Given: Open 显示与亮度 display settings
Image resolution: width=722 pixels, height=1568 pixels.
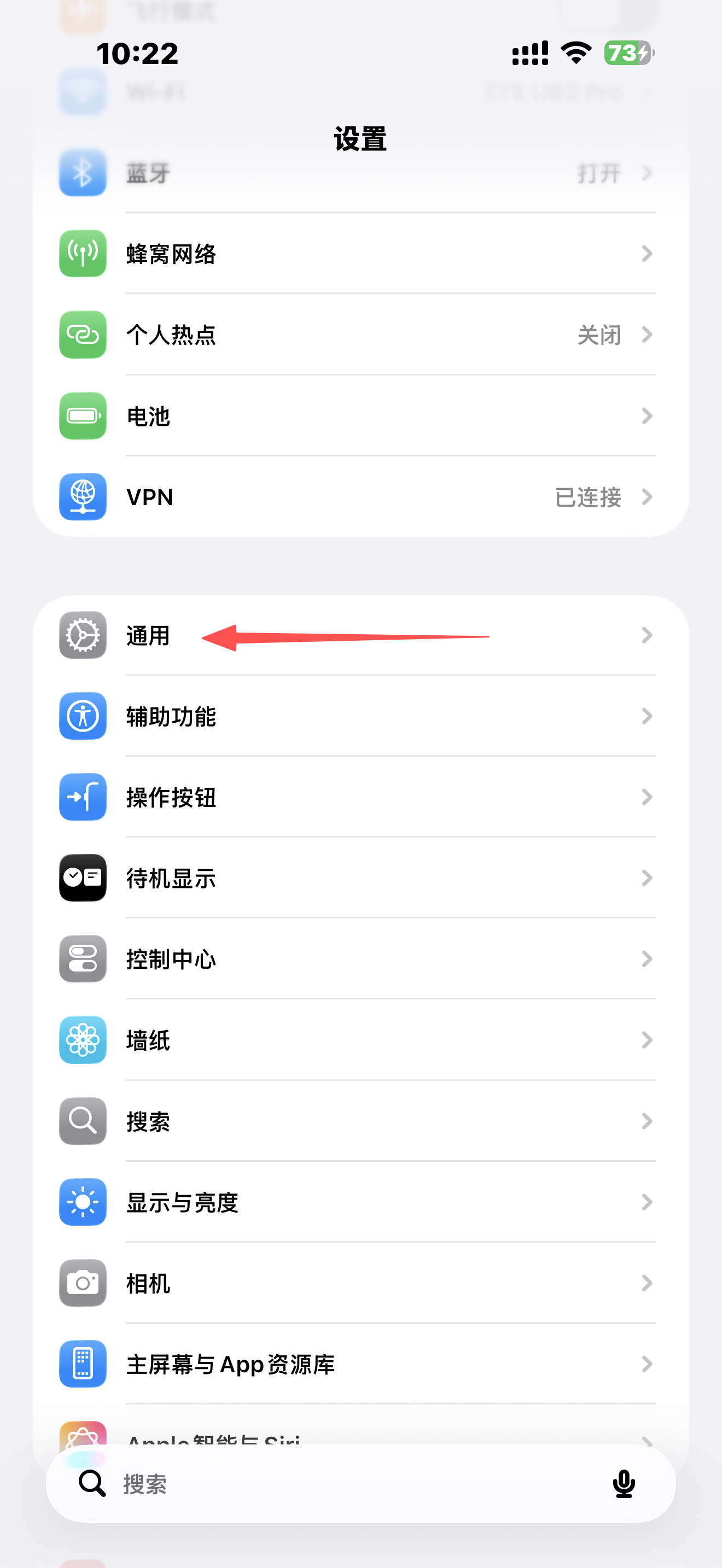Looking at the screenshot, I should pos(359,1202).
